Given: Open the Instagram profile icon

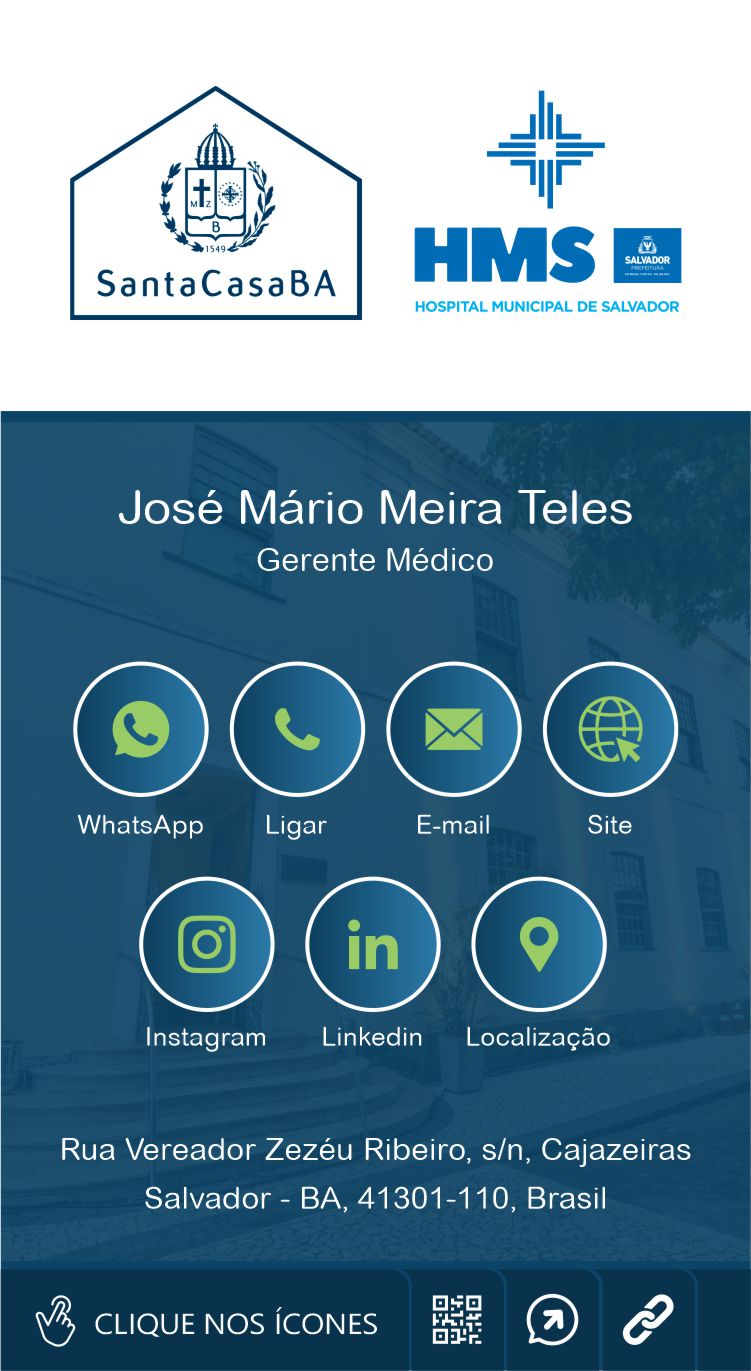Looking at the screenshot, I should tap(207, 943).
